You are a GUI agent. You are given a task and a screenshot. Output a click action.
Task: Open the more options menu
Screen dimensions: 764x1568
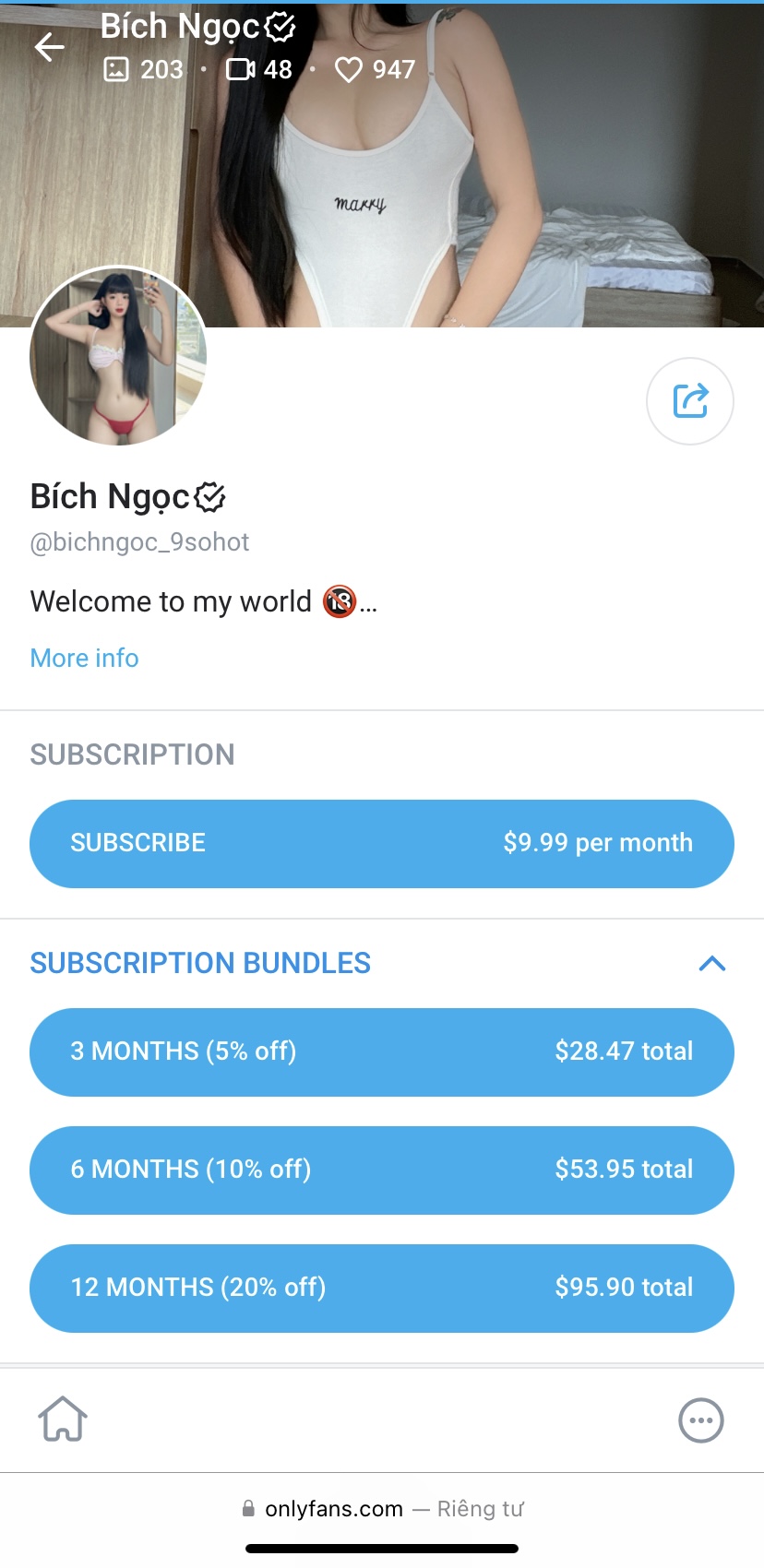[700, 1420]
